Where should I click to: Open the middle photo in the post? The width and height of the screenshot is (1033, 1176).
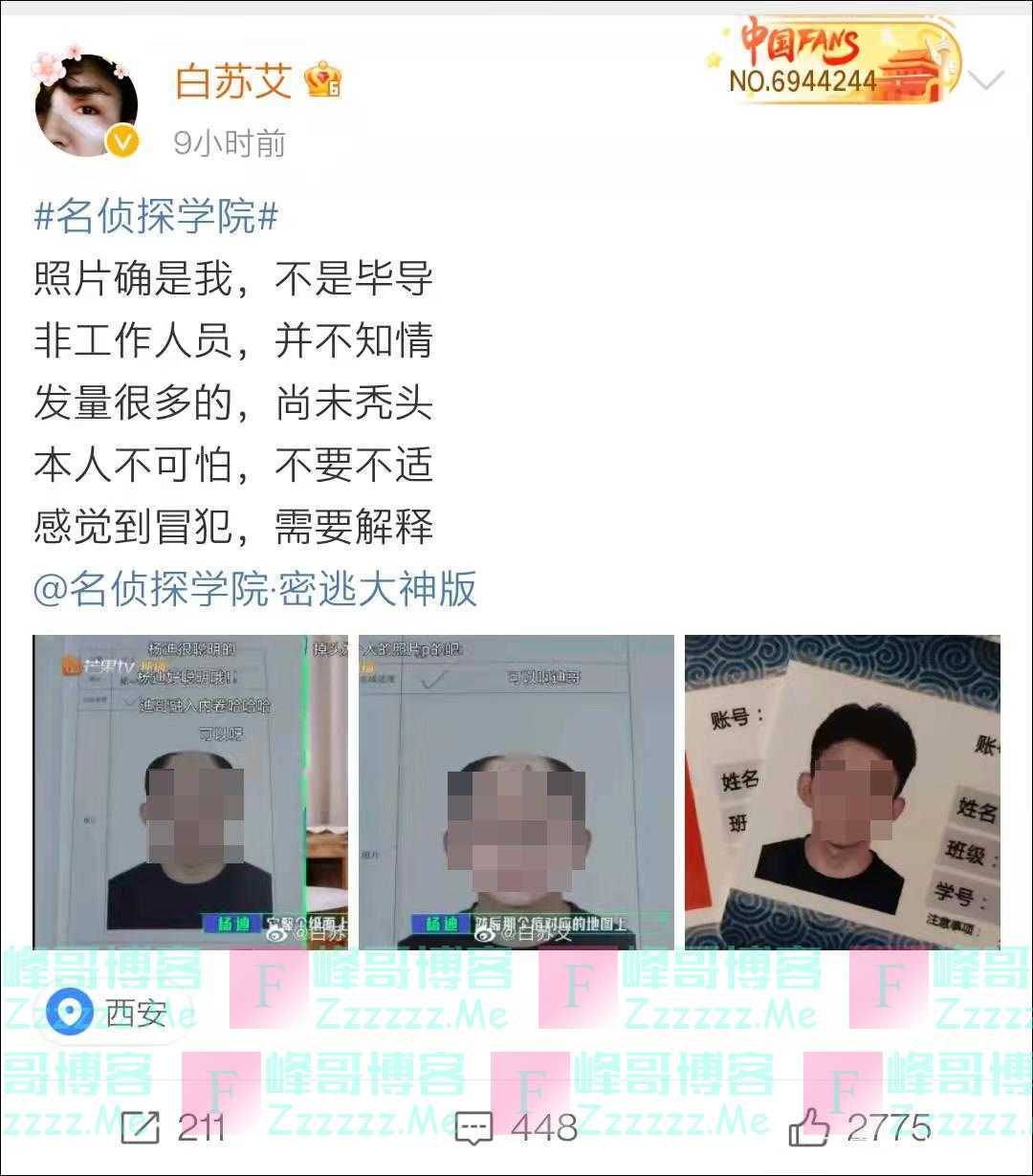coord(516,791)
